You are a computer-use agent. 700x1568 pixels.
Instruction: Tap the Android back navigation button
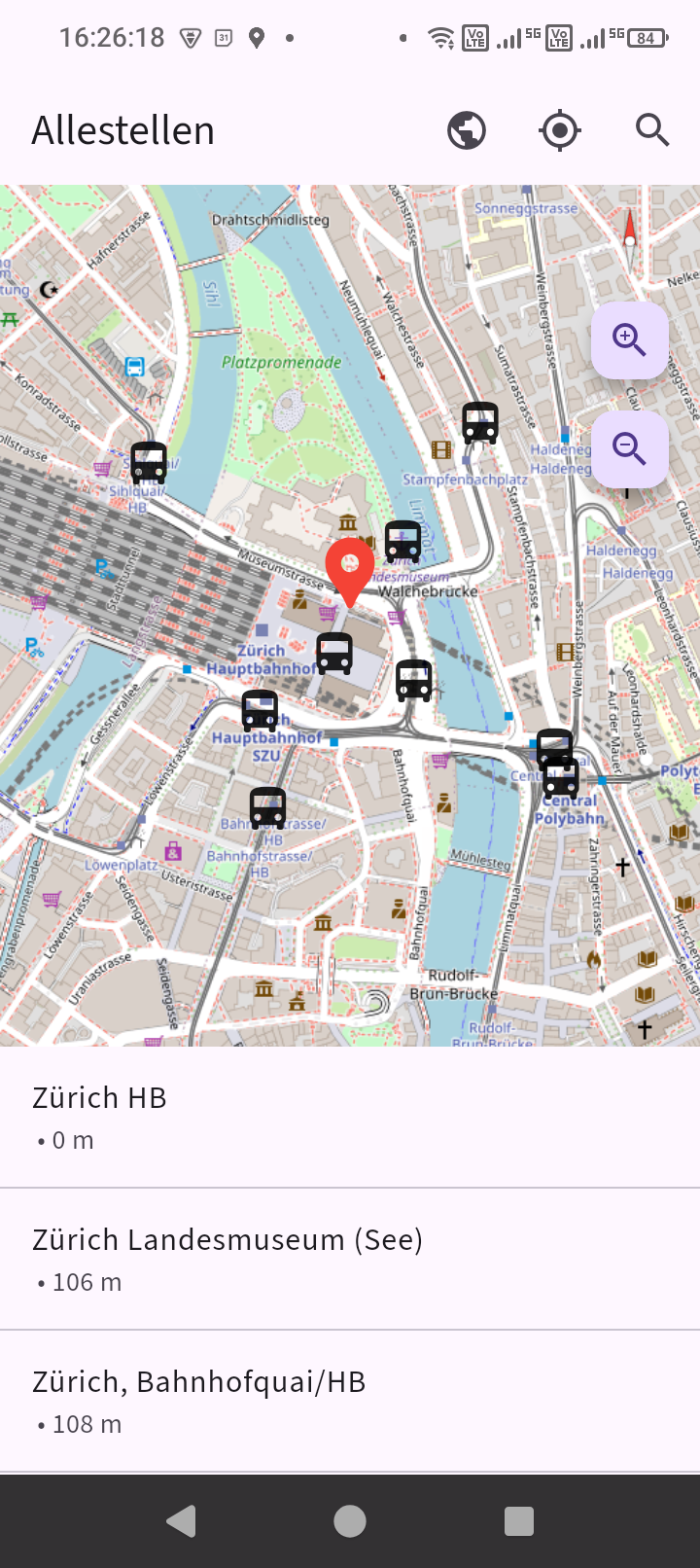[x=180, y=1519]
